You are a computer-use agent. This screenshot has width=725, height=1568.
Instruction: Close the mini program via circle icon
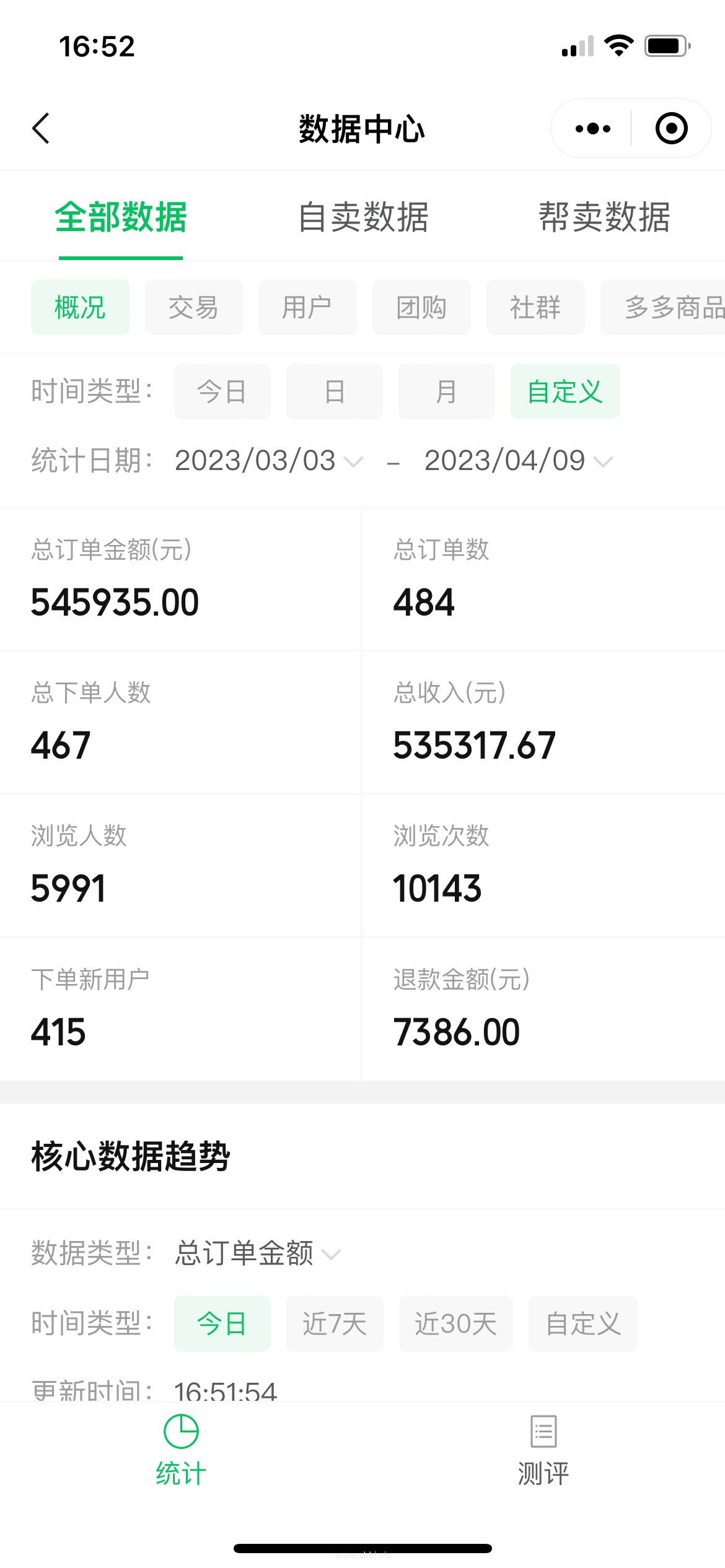tap(671, 129)
